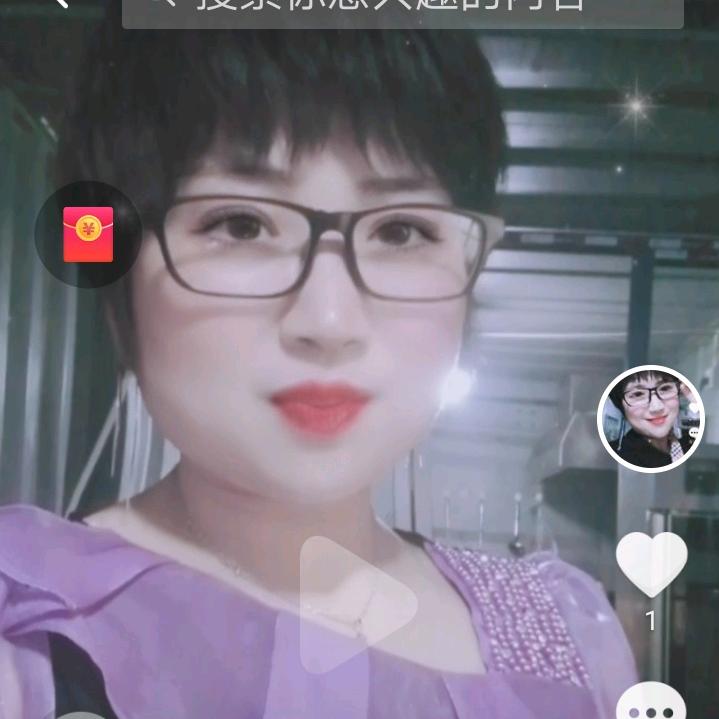
Task: Tap the search box at the top
Action: click(403, 8)
